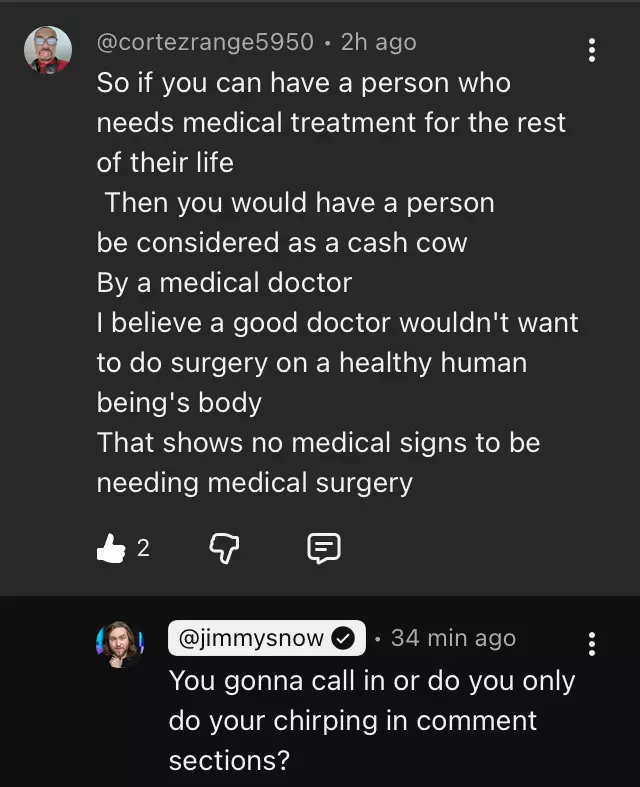
Task: Open overflow menu on @cortezrange5950's comment
Action: tap(592, 49)
